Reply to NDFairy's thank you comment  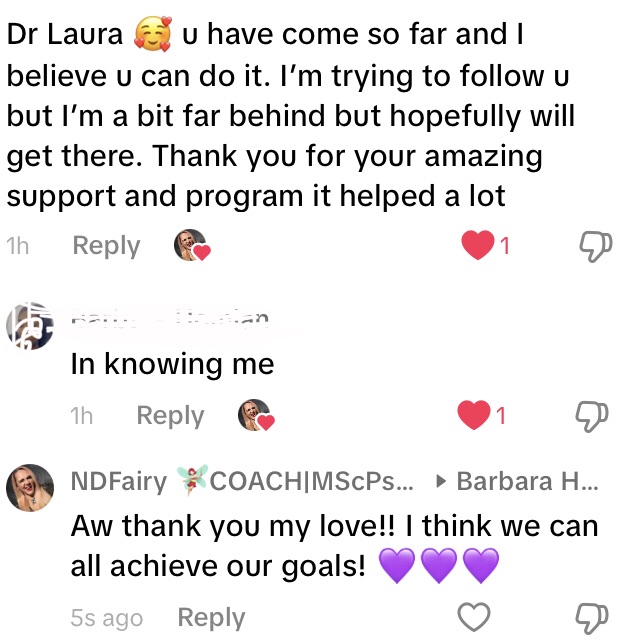point(211,618)
